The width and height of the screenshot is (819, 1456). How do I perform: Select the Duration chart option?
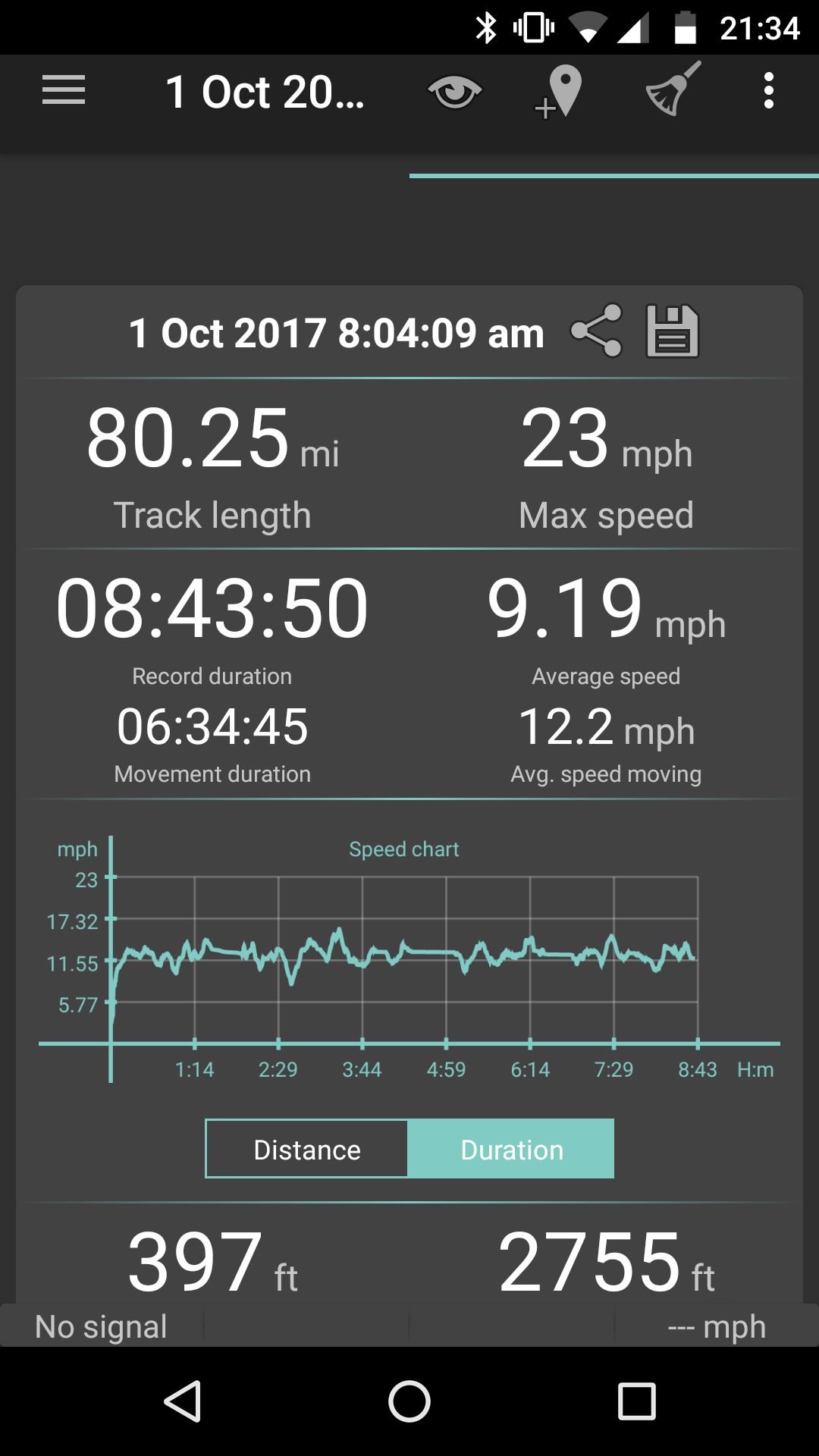(x=511, y=1149)
